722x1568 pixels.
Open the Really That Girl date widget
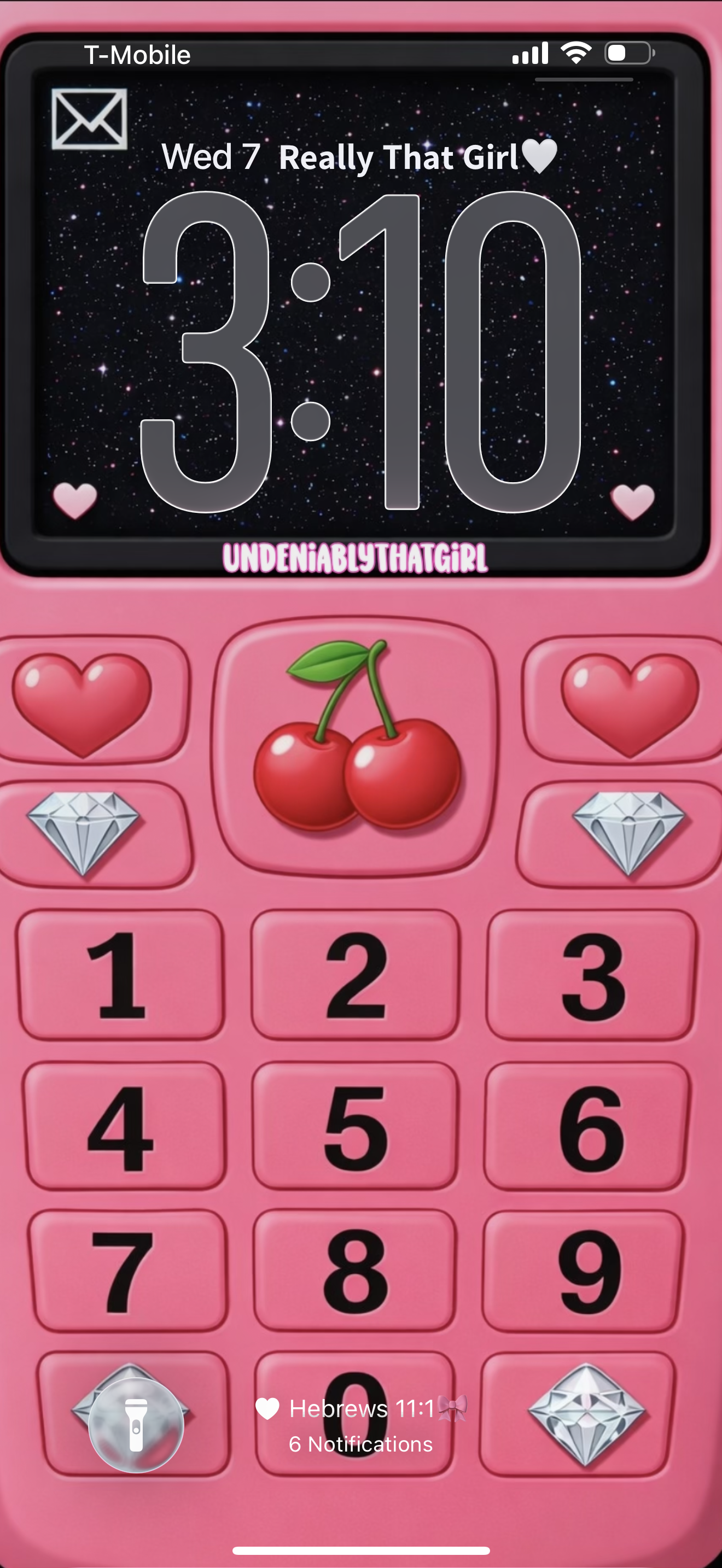point(359,157)
